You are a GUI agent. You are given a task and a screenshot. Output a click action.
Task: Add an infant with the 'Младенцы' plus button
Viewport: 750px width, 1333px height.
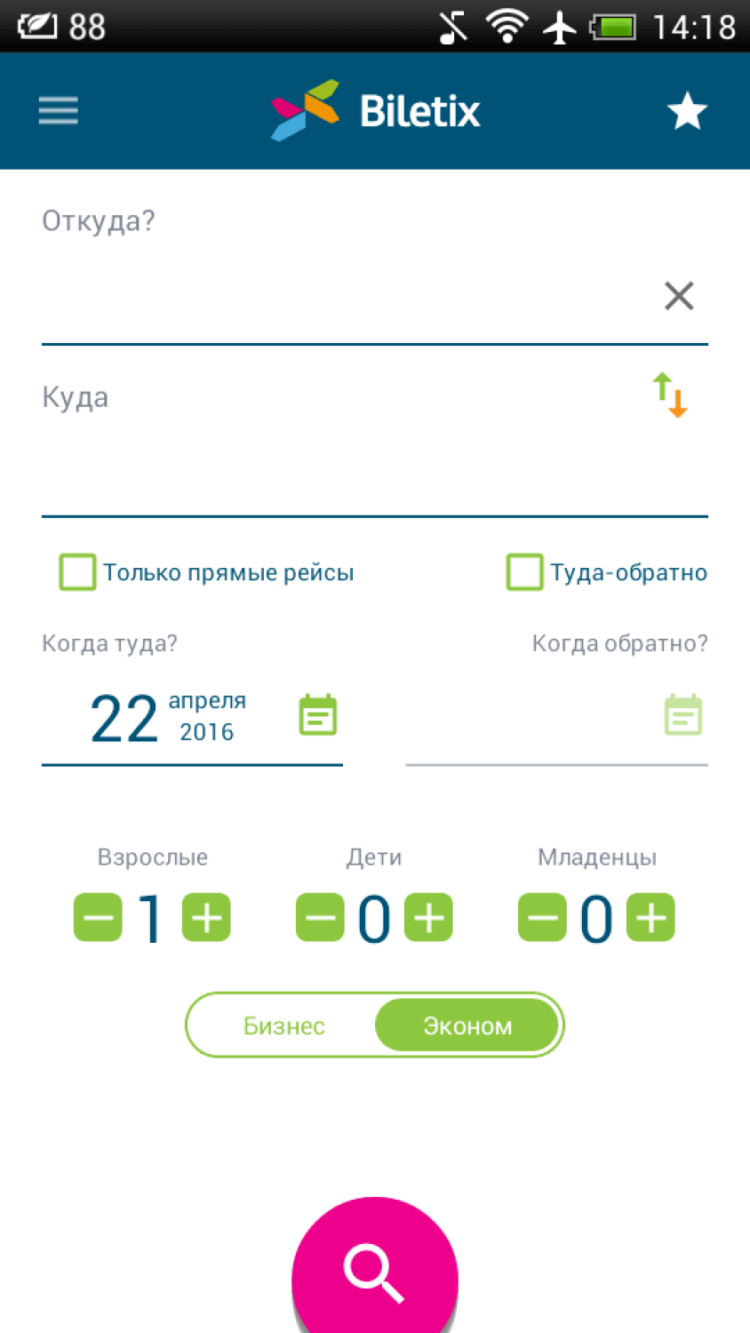(651, 916)
